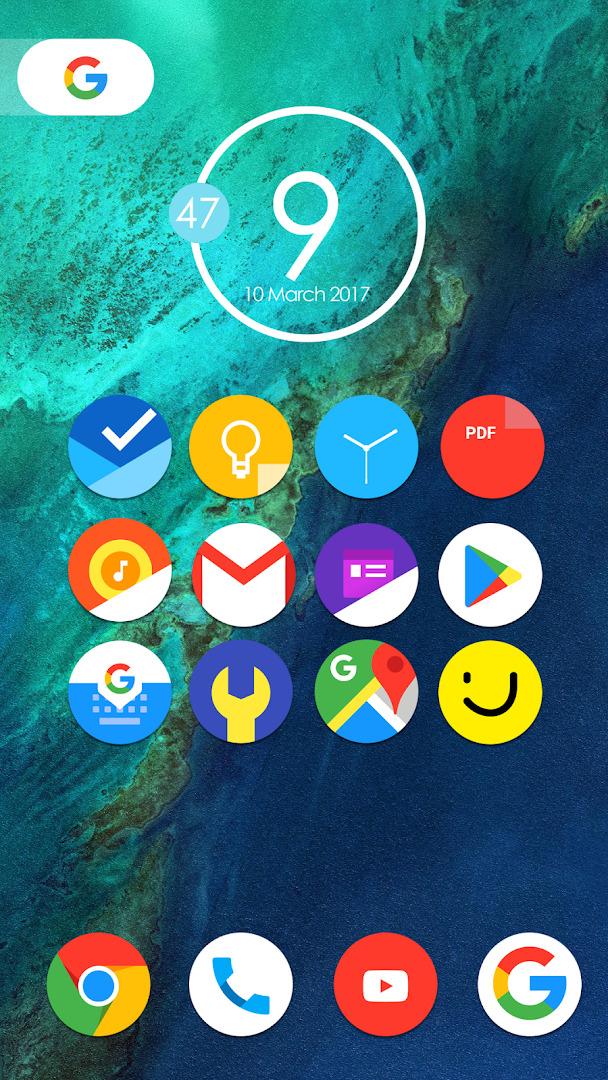The width and height of the screenshot is (608, 1080).
Task: Open the Gboard keyboard app
Action: (x=120, y=692)
